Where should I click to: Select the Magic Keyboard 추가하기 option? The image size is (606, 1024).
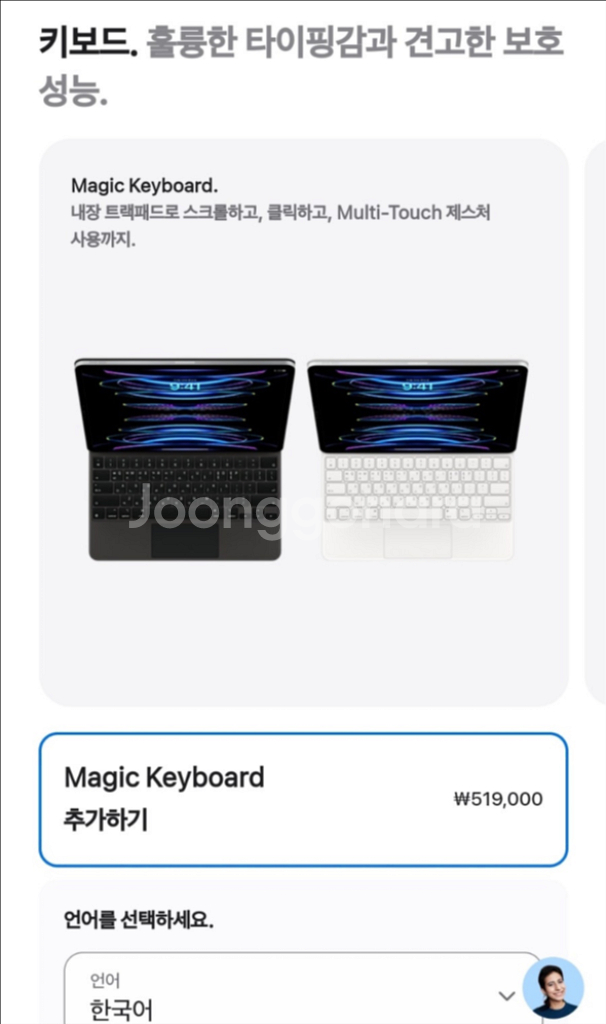tap(303, 799)
